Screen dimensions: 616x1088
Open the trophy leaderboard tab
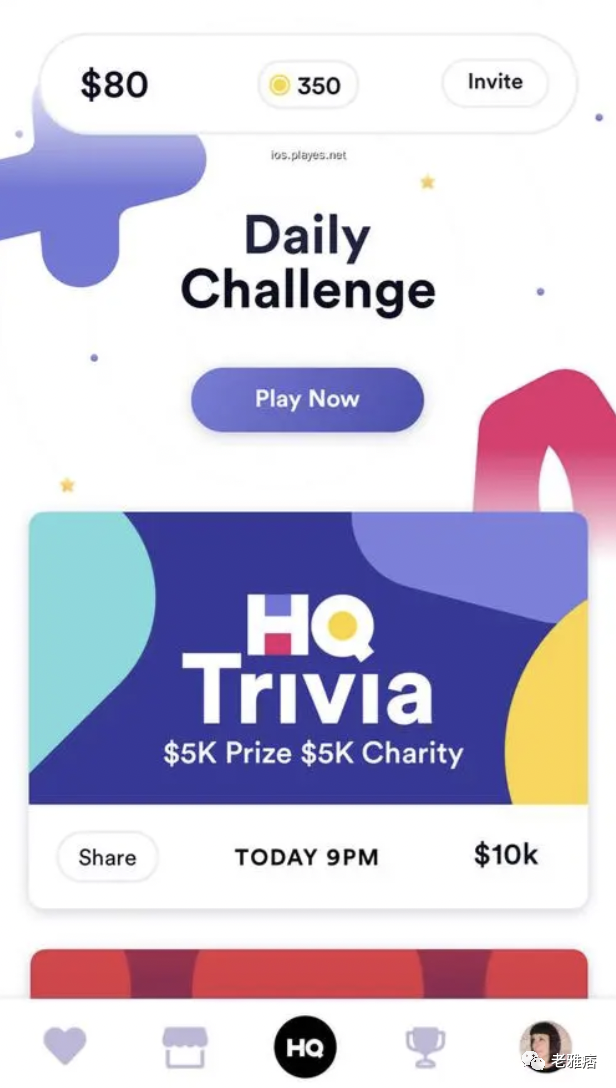pyautogui.click(x=425, y=1047)
